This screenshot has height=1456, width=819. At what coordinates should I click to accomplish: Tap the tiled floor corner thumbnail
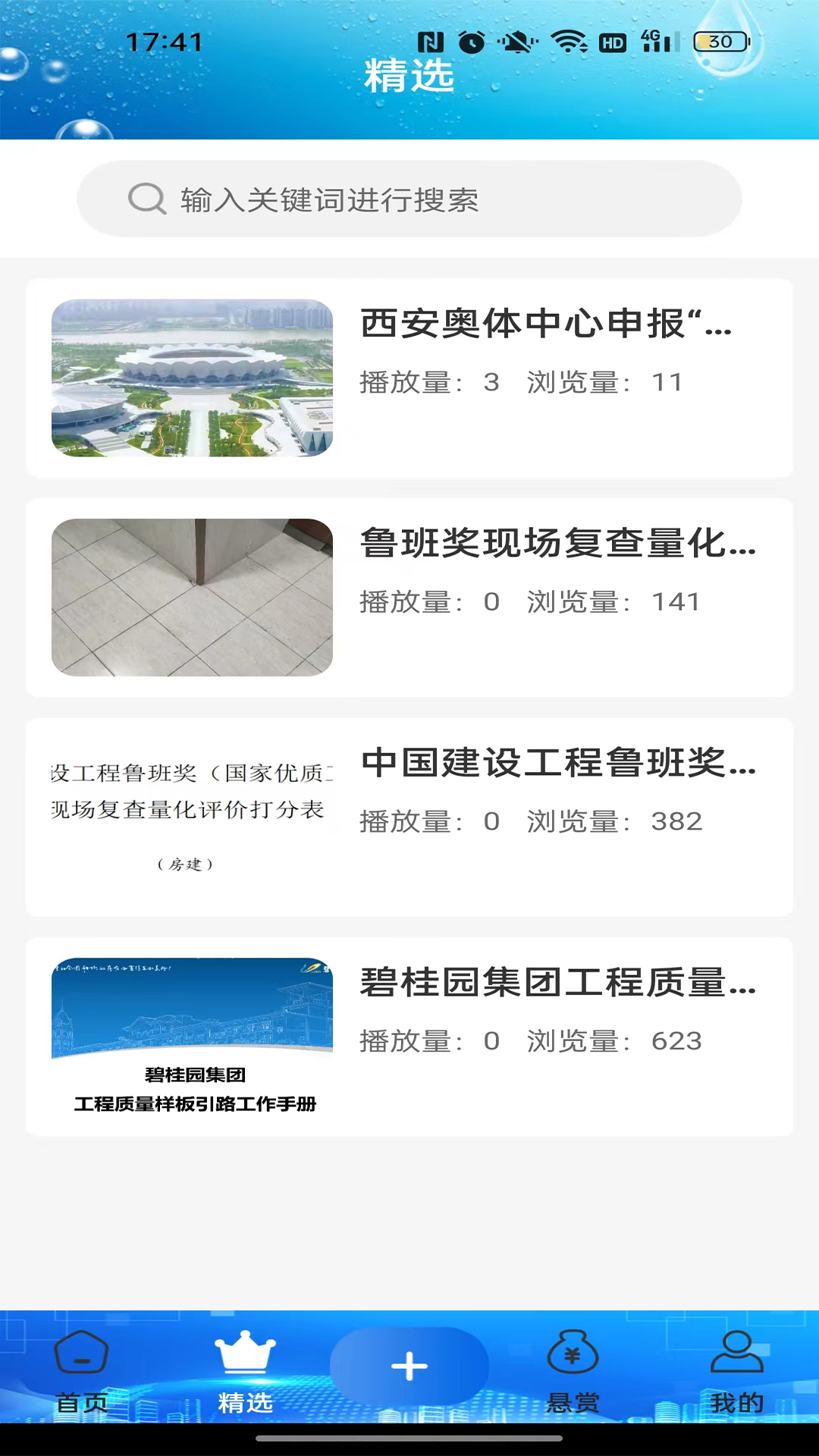tap(191, 597)
